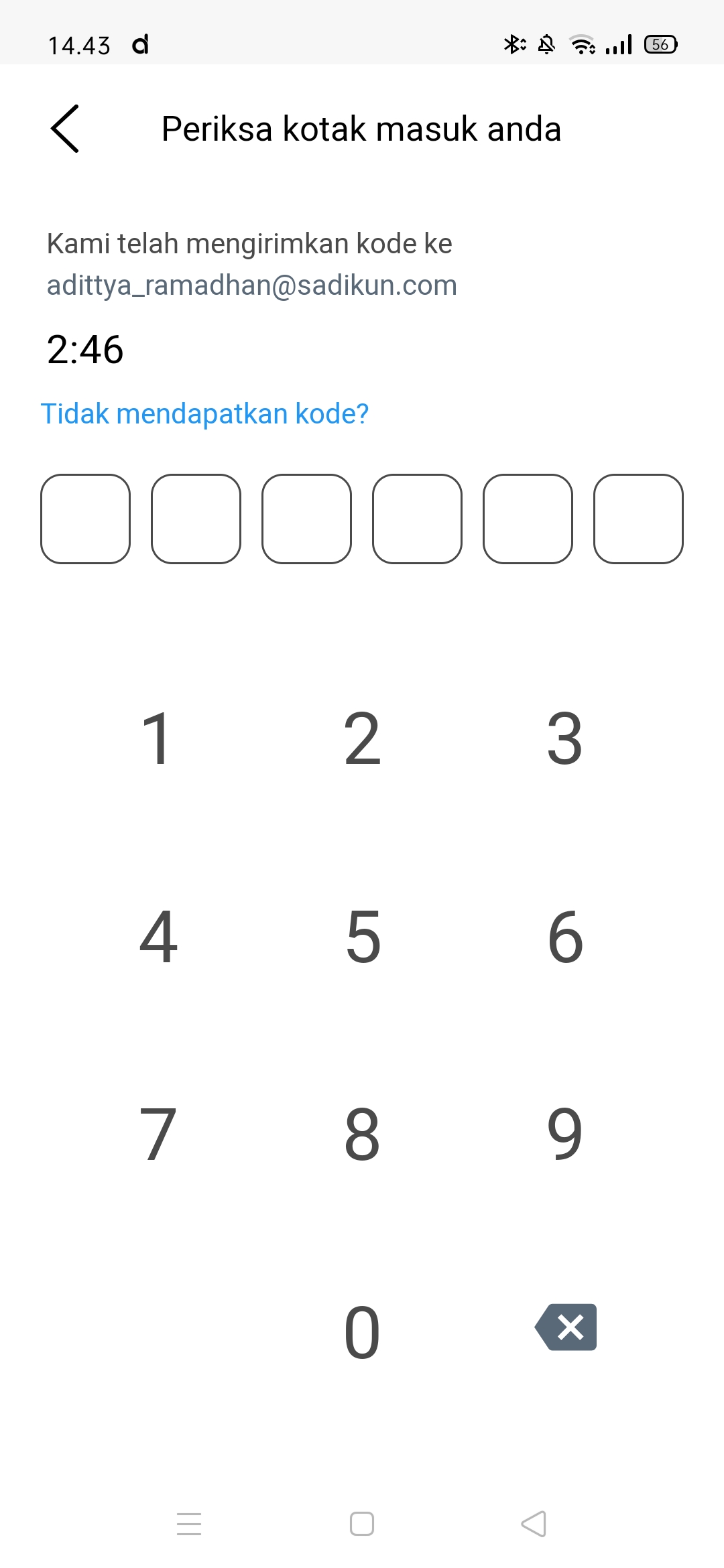Image resolution: width=724 pixels, height=1568 pixels.
Task: Focus the first code digit box
Action: (x=85, y=519)
